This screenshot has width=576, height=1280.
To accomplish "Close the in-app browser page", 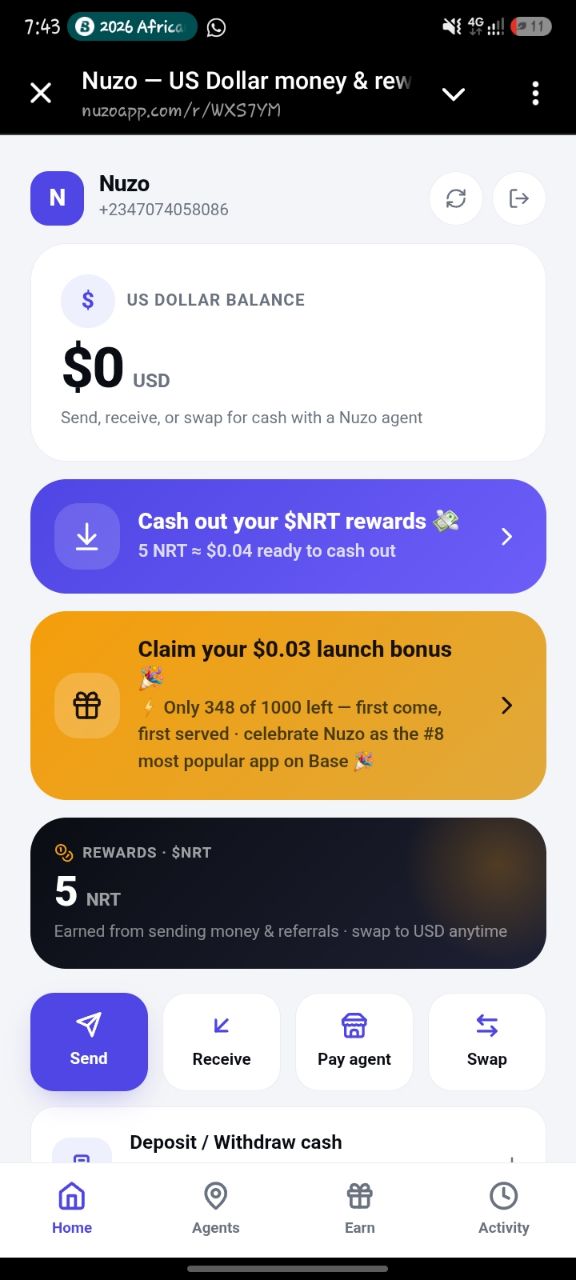I will [x=40, y=93].
